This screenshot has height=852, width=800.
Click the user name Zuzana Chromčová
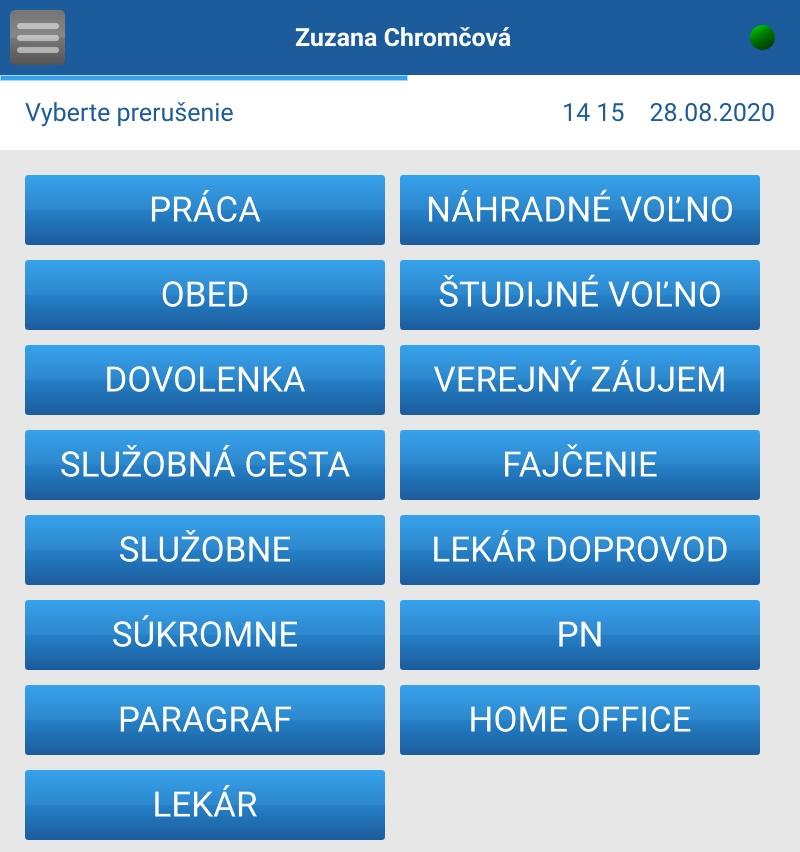coord(402,37)
